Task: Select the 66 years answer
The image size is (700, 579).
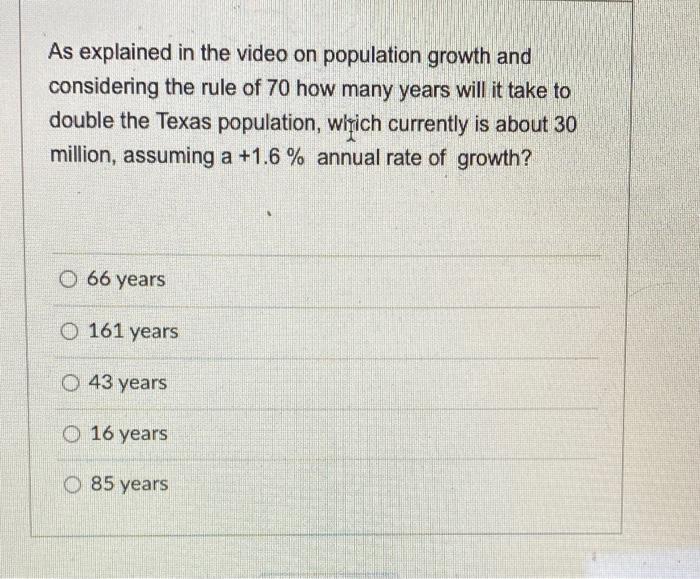Action: (x=70, y=279)
